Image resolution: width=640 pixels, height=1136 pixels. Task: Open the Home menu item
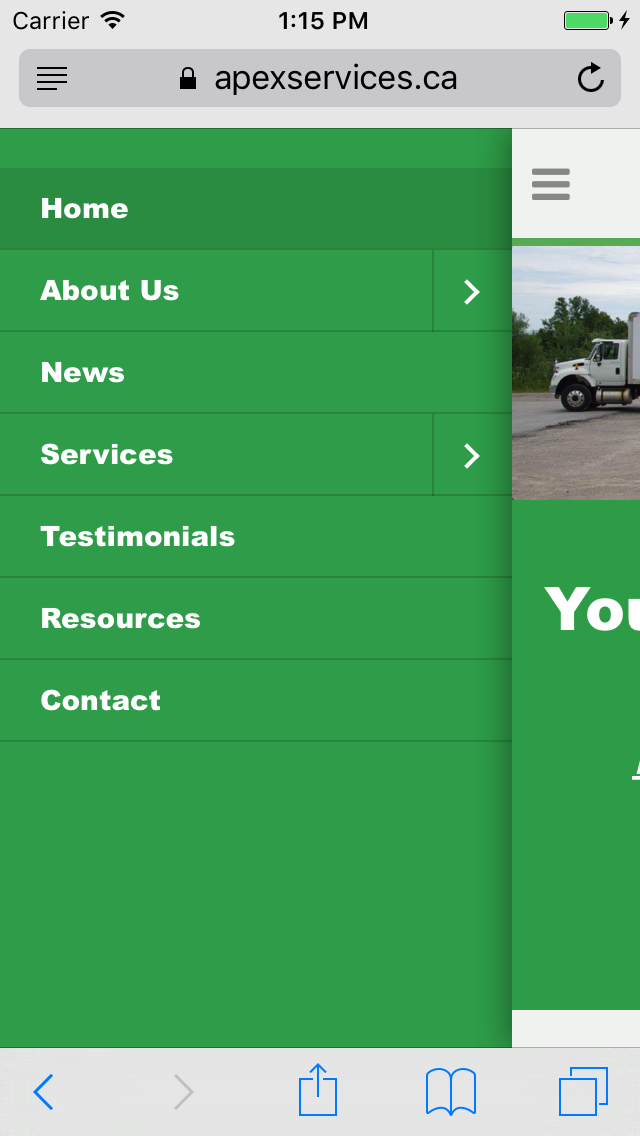pyautogui.click(x=85, y=209)
